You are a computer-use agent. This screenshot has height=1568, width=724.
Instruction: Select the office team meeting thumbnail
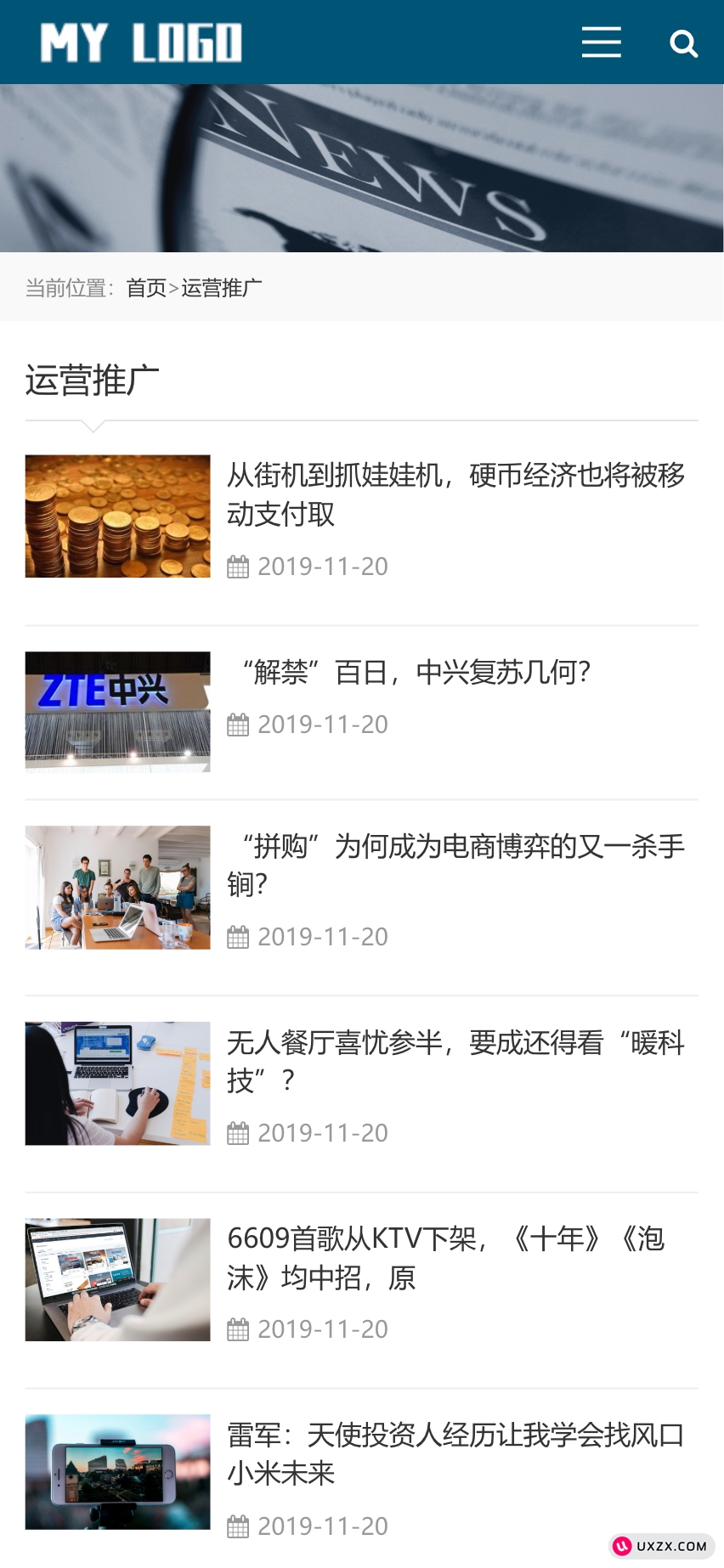pos(117,888)
